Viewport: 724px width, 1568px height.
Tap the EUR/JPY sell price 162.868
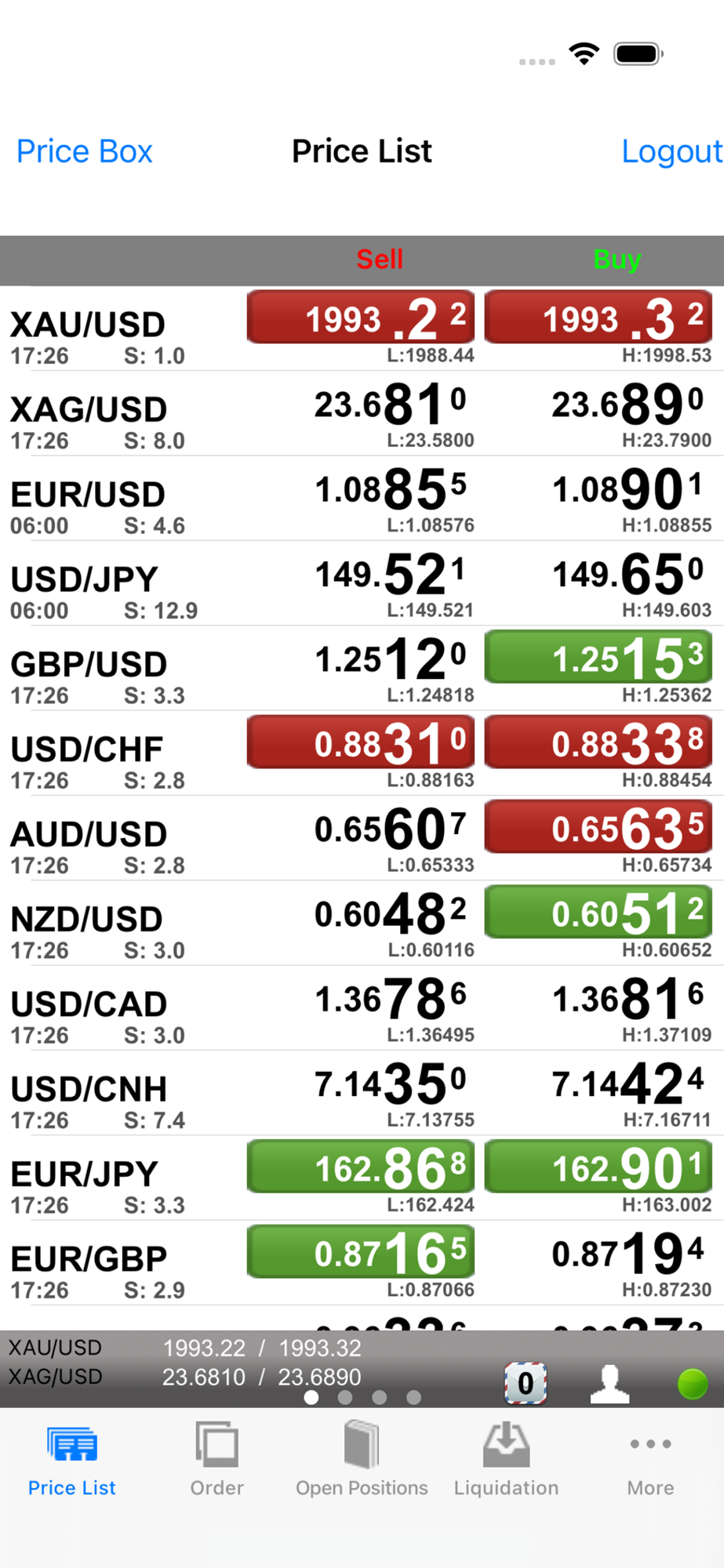point(361,1167)
